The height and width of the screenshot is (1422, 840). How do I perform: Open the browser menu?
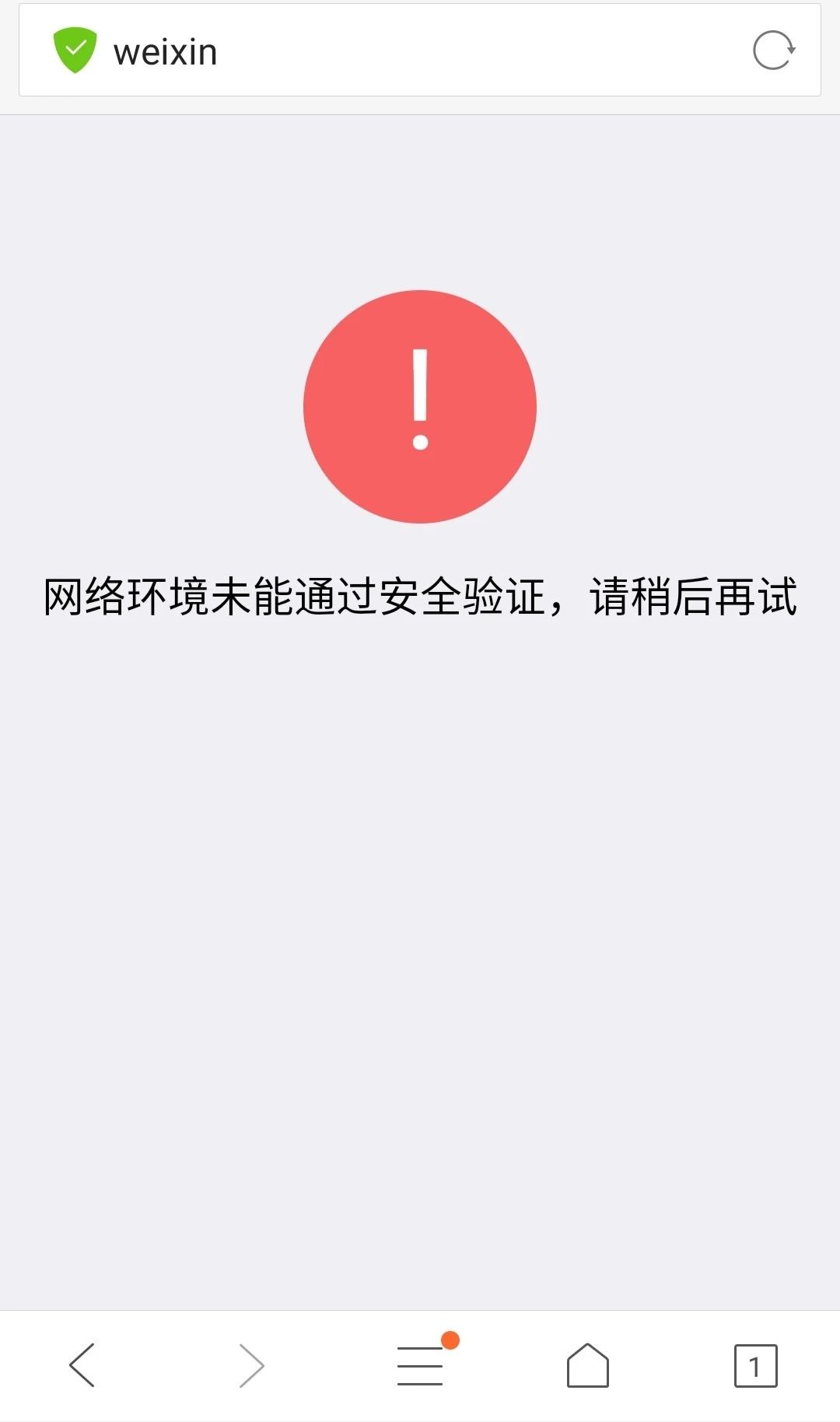click(x=421, y=1365)
